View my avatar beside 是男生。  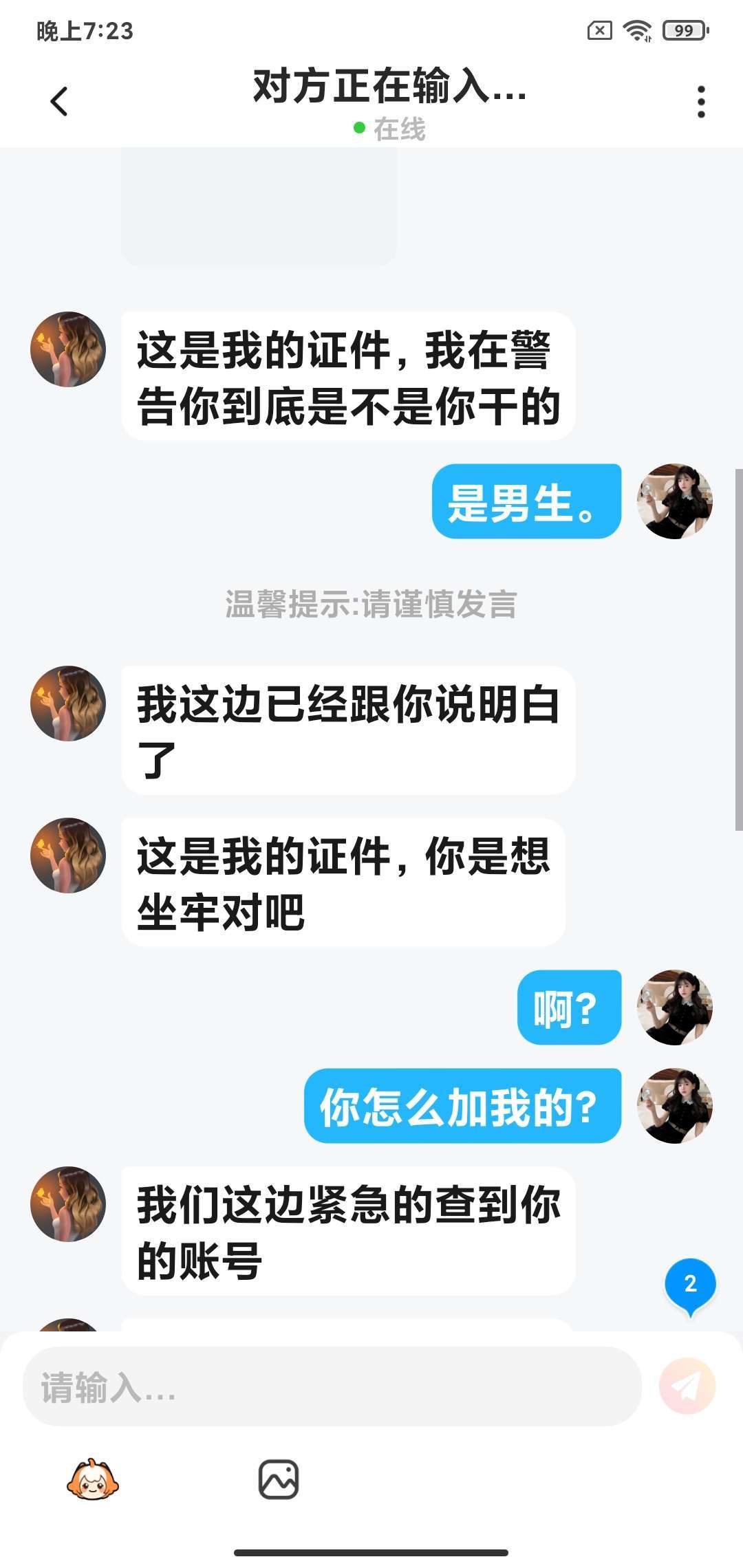tap(674, 501)
